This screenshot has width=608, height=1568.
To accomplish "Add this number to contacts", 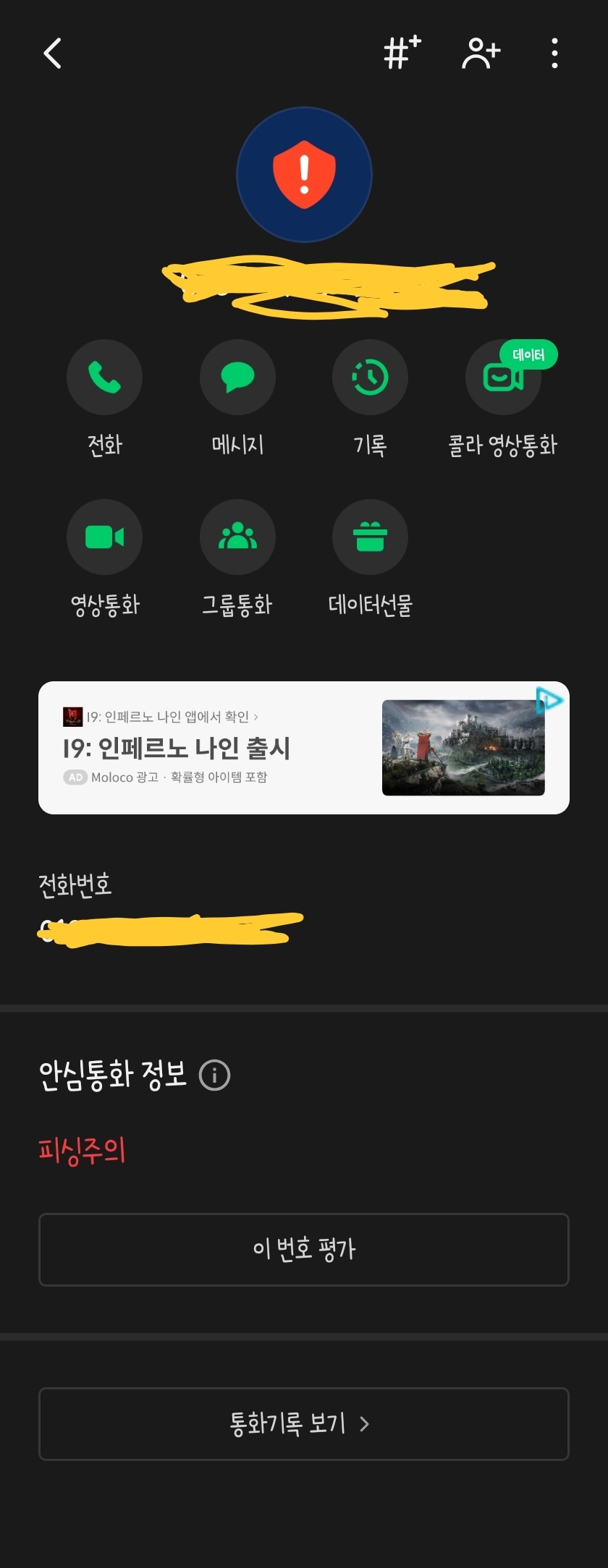I will [x=481, y=54].
